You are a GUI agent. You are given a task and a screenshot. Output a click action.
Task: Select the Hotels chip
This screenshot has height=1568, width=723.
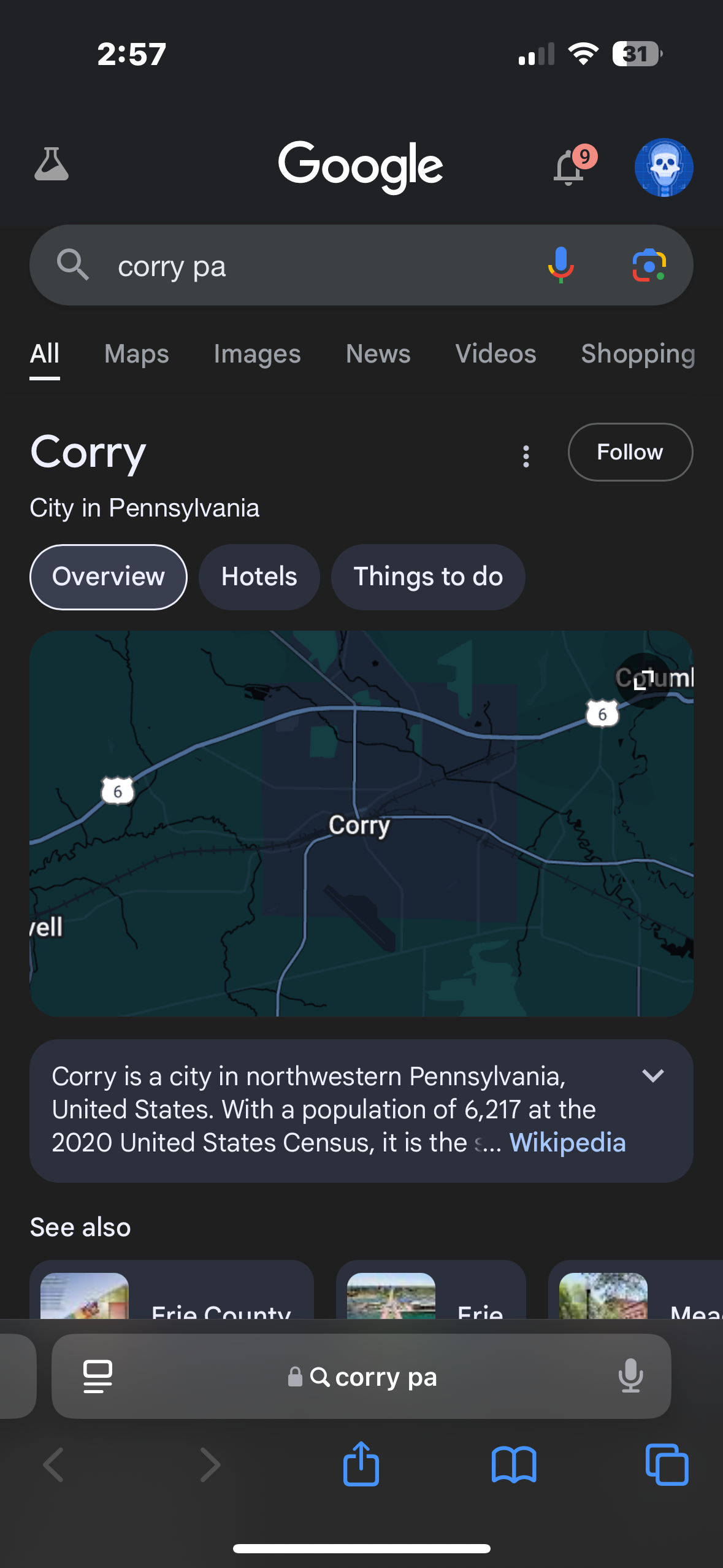[x=259, y=577]
